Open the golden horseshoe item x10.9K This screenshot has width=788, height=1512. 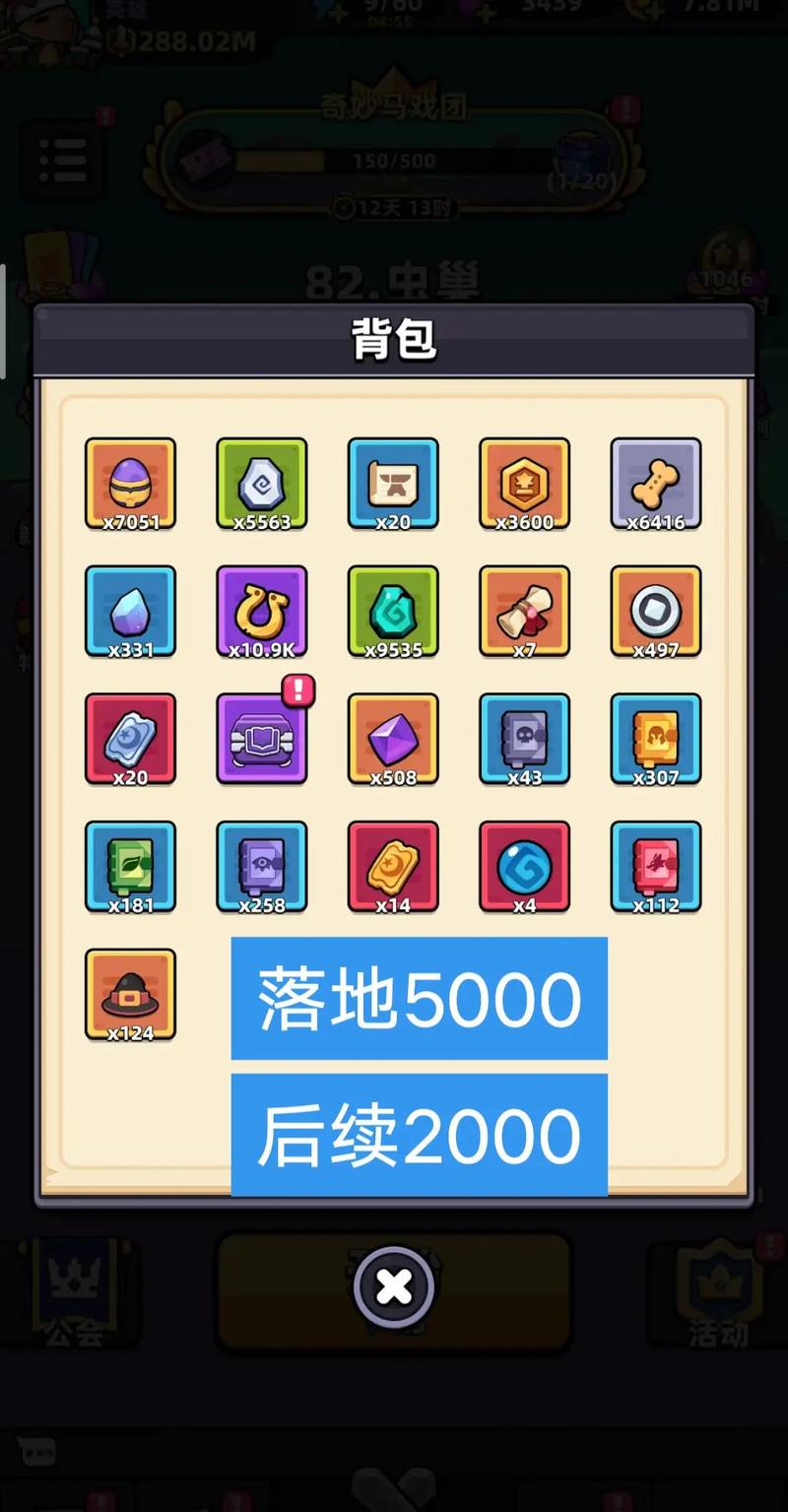pyautogui.click(x=262, y=612)
